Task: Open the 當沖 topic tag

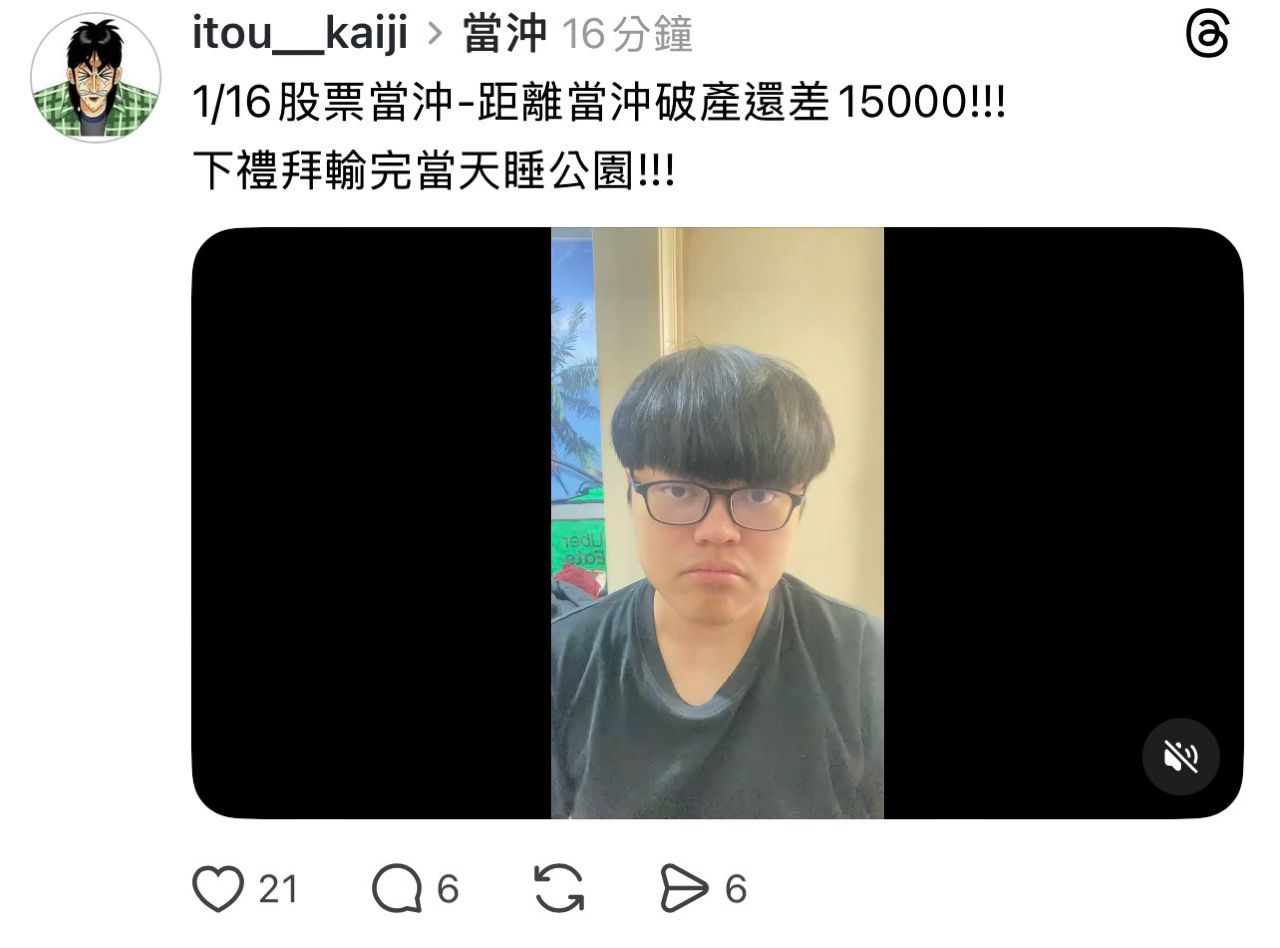Action: 504,35
